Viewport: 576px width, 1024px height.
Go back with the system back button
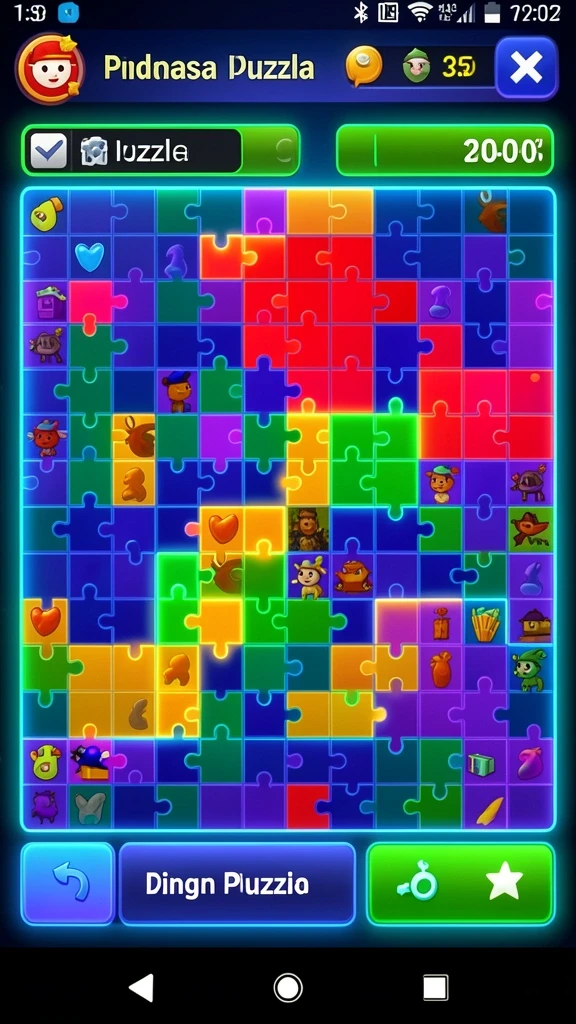tap(141, 987)
